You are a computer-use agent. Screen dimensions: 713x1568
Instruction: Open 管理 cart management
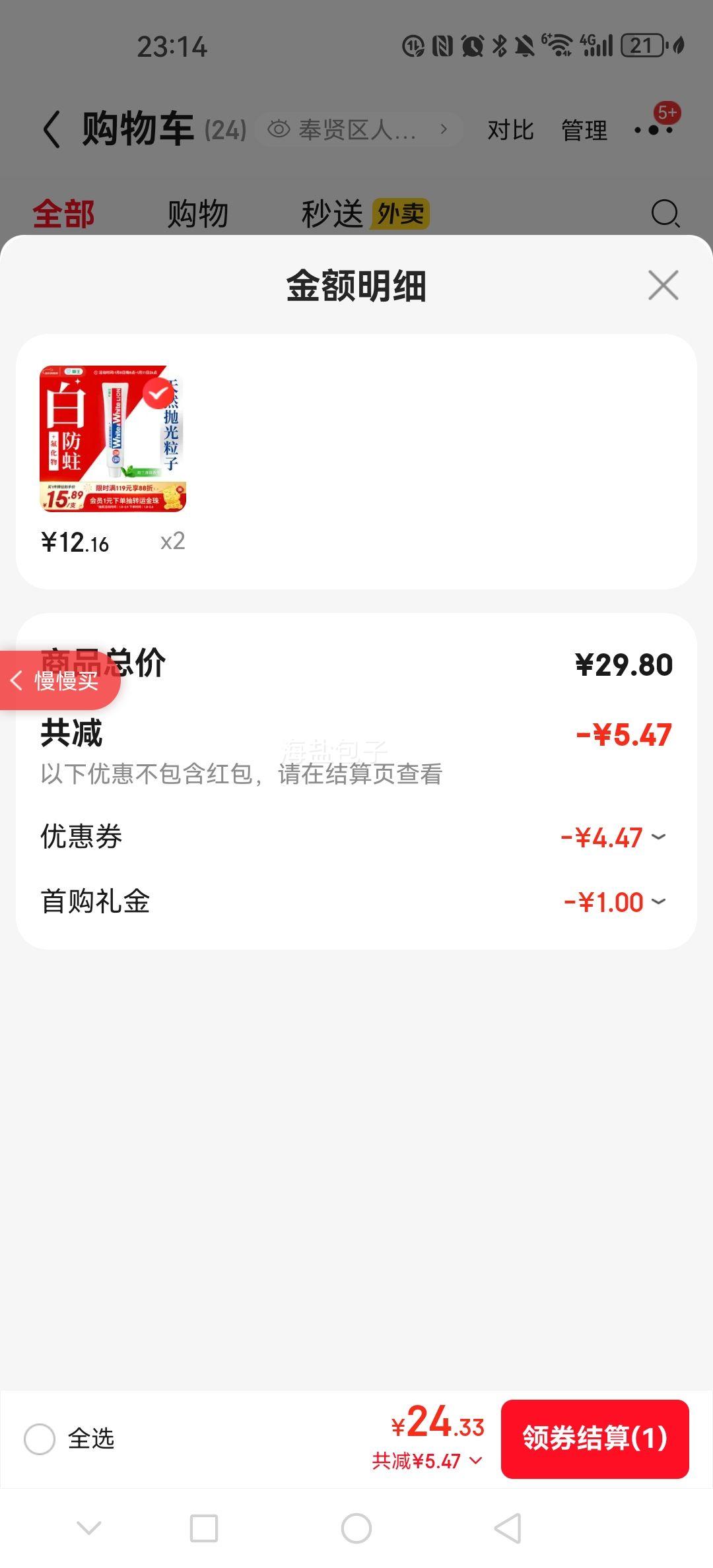coord(584,129)
